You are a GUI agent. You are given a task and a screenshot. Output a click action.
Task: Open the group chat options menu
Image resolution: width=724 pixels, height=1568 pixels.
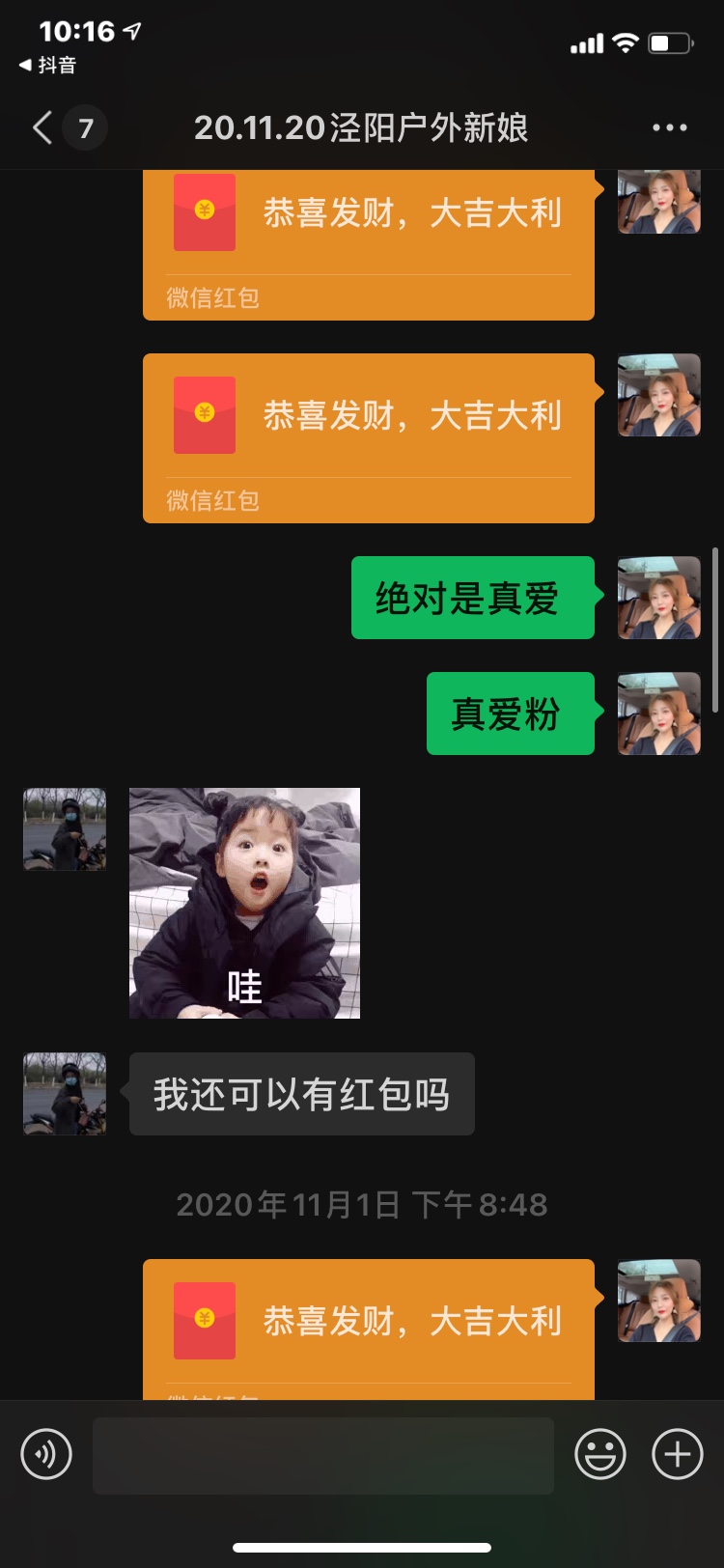point(670,127)
